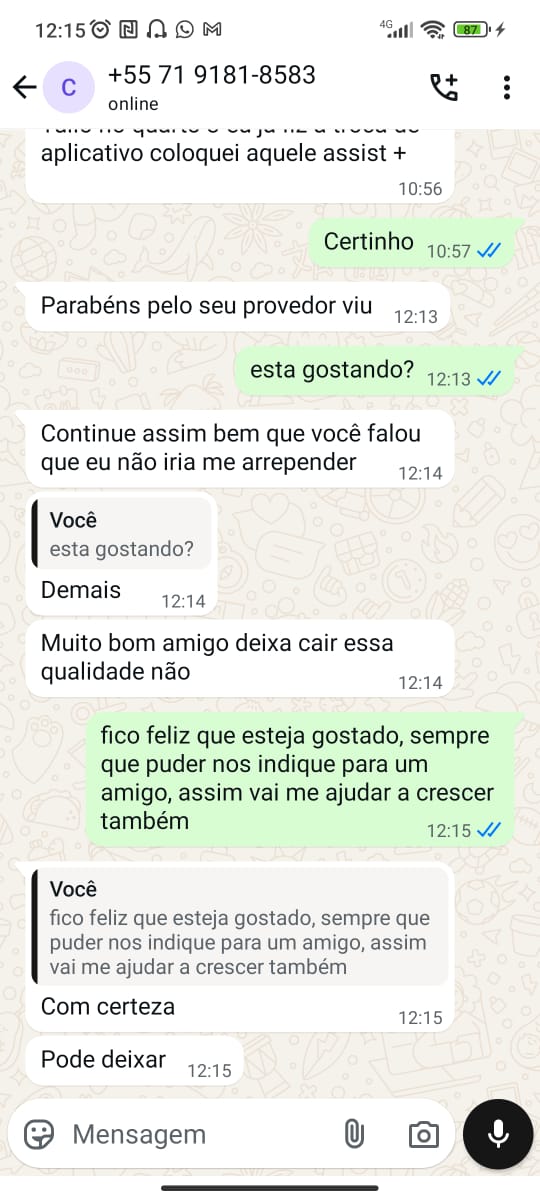Open contact info for +55 71 9181-8583

pos(211,87)
